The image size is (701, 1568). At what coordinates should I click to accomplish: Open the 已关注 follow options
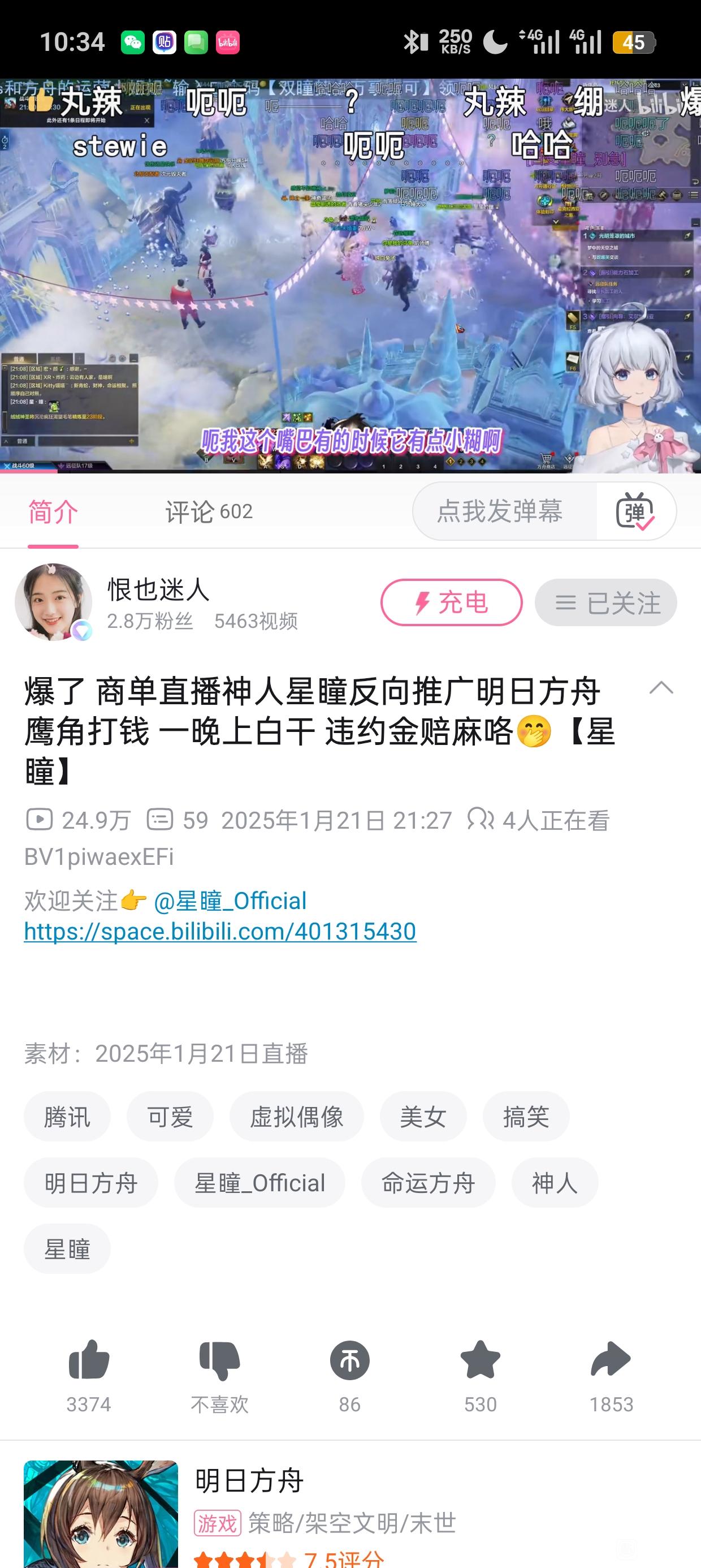[605, 602]
